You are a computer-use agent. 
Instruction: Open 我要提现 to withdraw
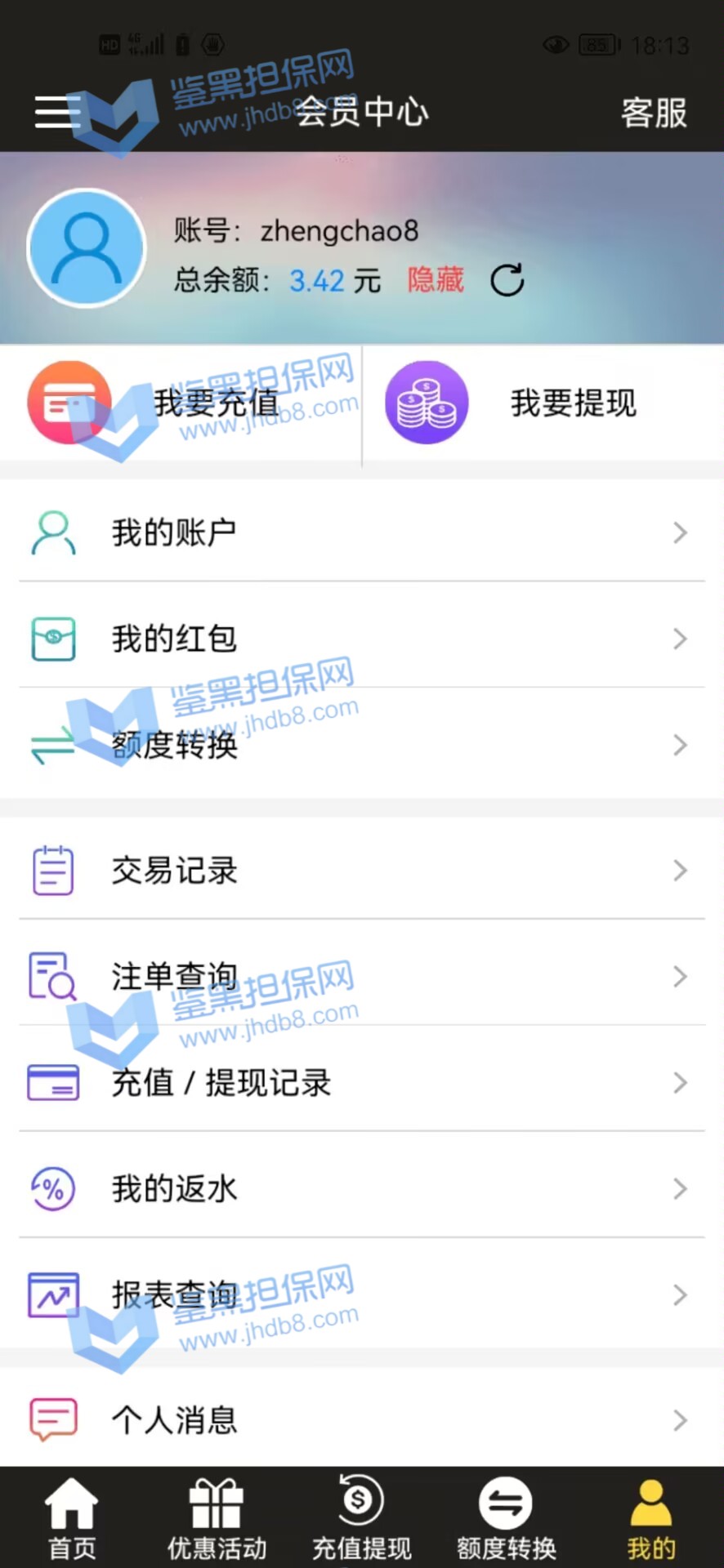(x=543, y=403)
